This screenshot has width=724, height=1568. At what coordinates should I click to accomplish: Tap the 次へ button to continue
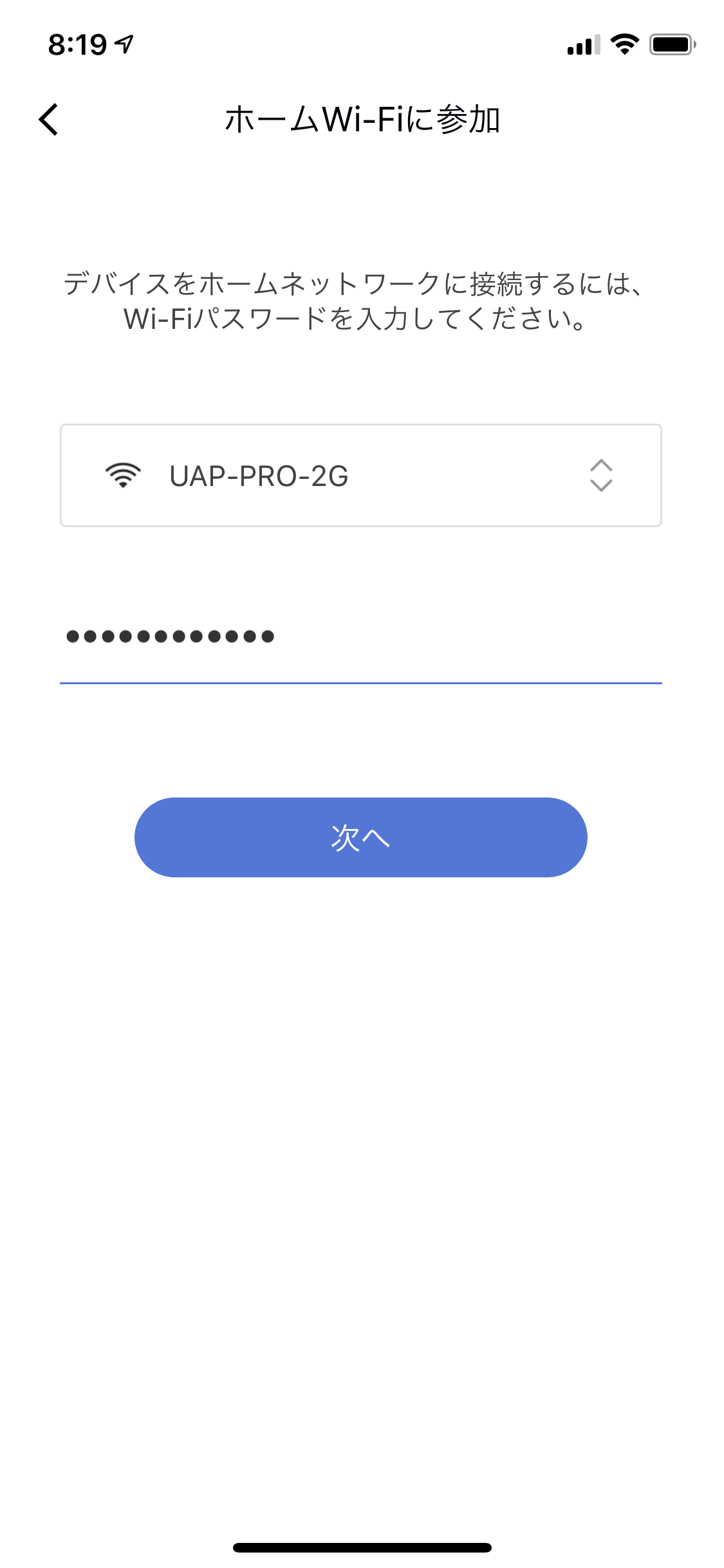[361, 837]
